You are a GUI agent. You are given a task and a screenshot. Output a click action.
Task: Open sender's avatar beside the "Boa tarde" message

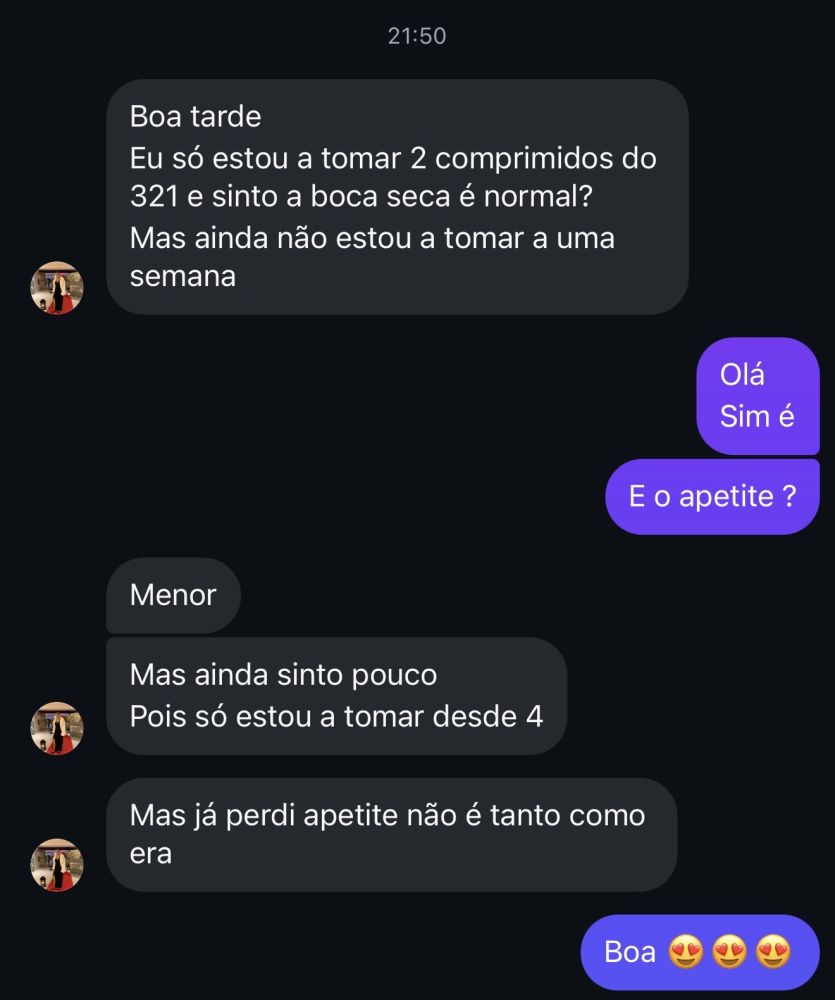pyautogui.click(x=57, y=288)
